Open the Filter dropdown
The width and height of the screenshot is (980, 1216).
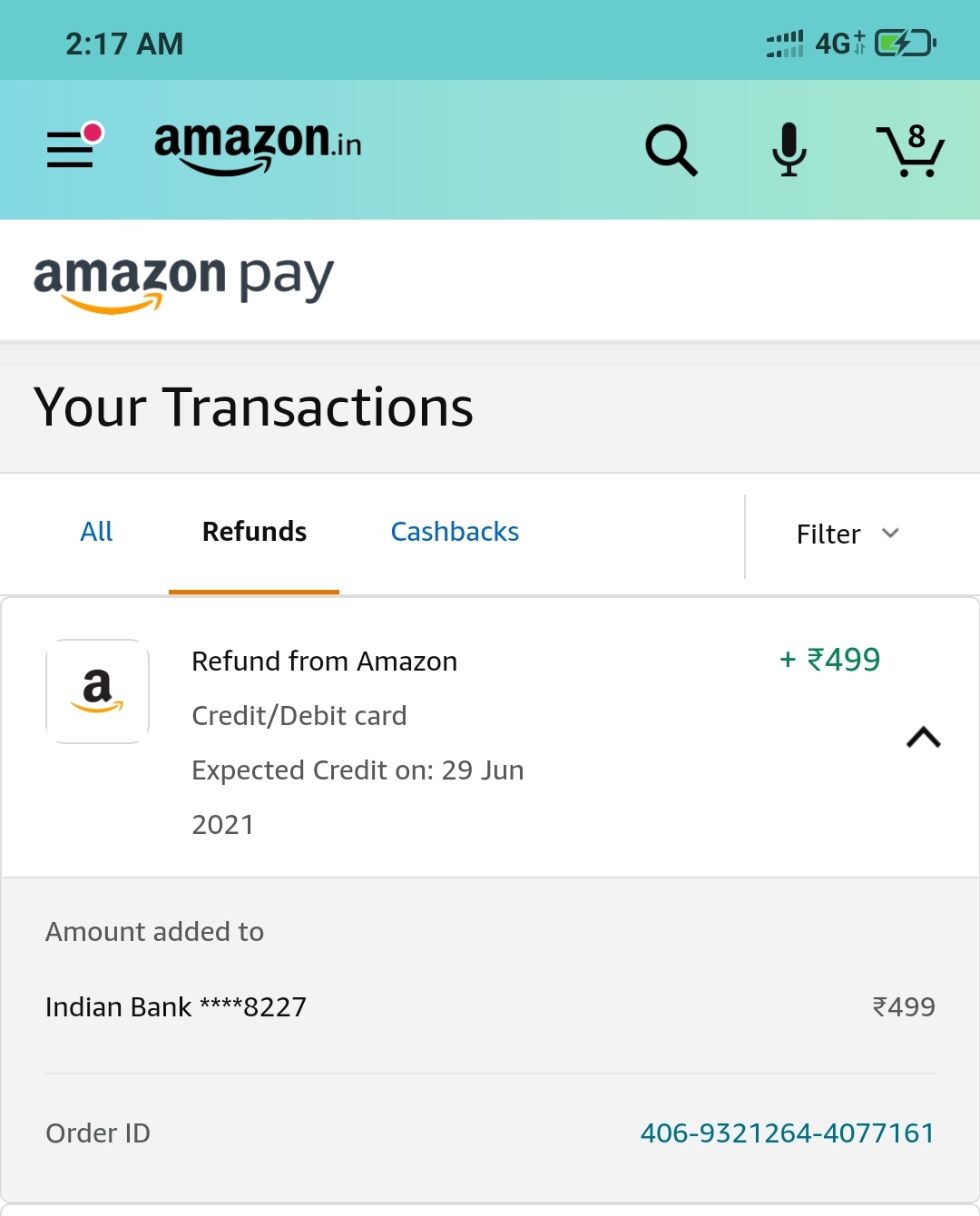(847, 534)
